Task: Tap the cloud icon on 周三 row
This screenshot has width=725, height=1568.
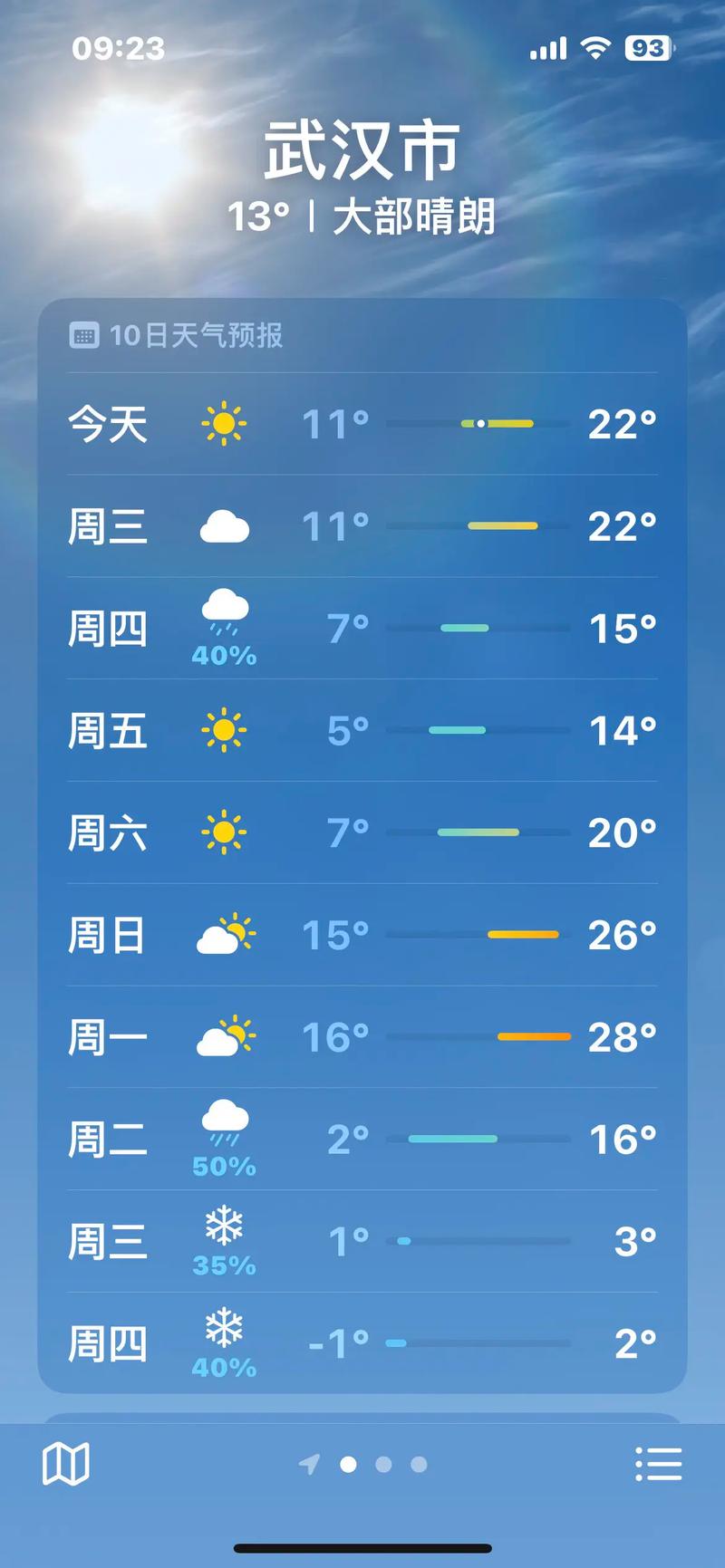Action: pyautogui.click(x=224, y=524)
